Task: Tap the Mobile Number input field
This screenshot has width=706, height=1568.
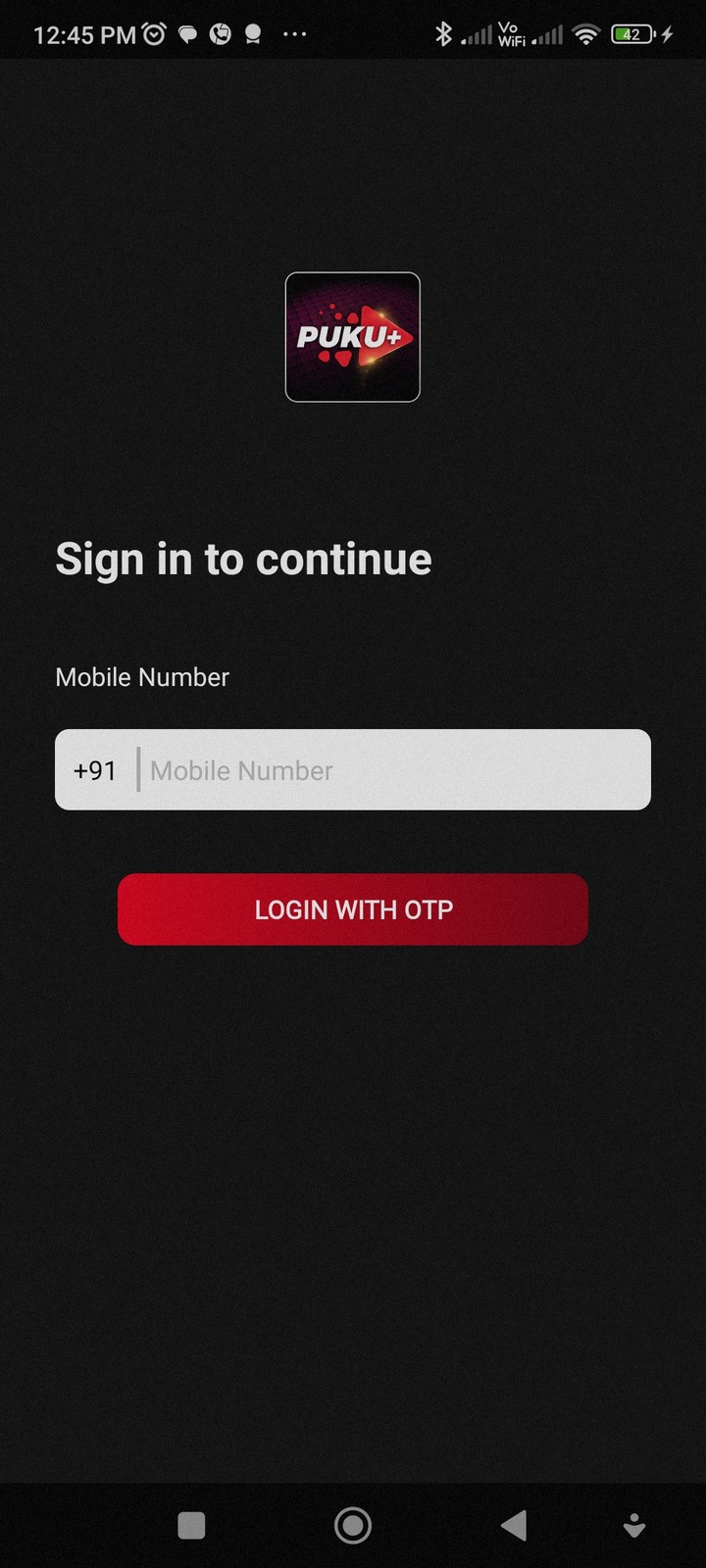Action: (392, 770)
